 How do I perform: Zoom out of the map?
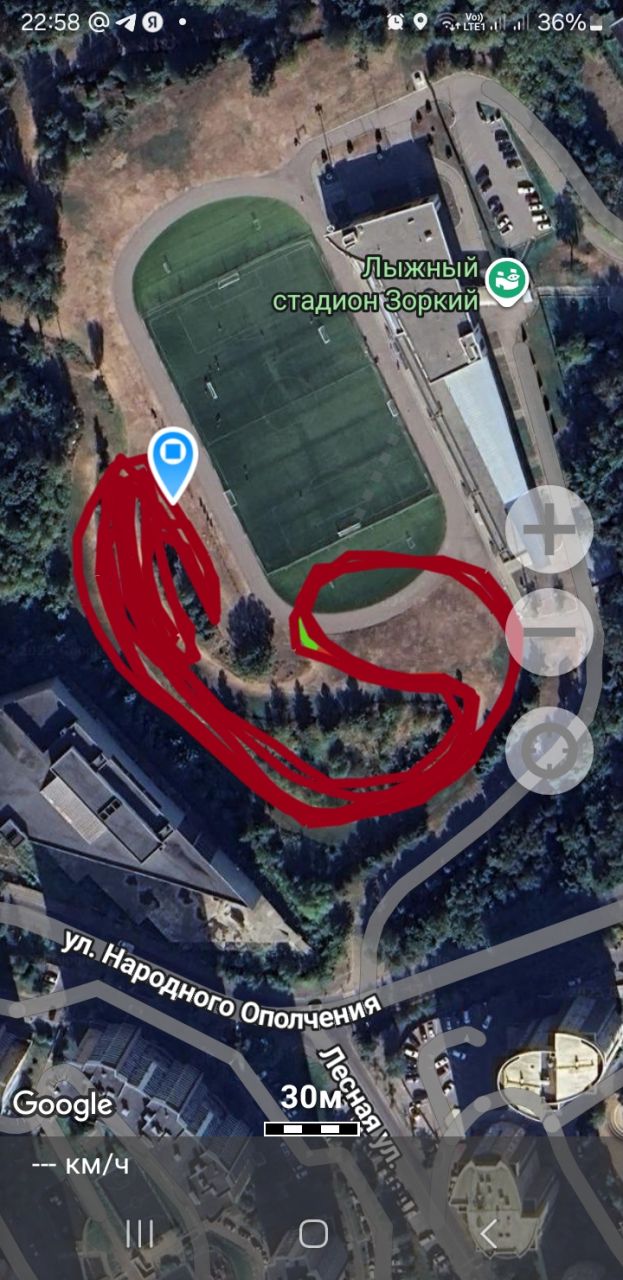pos(549,632)
